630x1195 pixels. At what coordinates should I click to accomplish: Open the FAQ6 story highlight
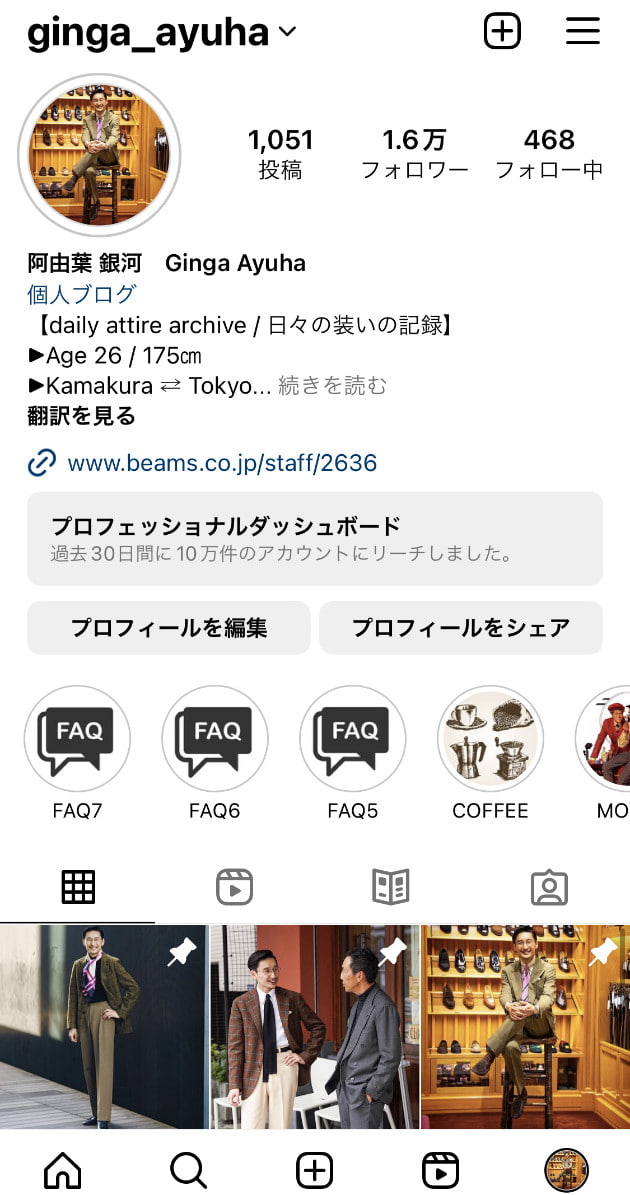[x=215, y=739]
